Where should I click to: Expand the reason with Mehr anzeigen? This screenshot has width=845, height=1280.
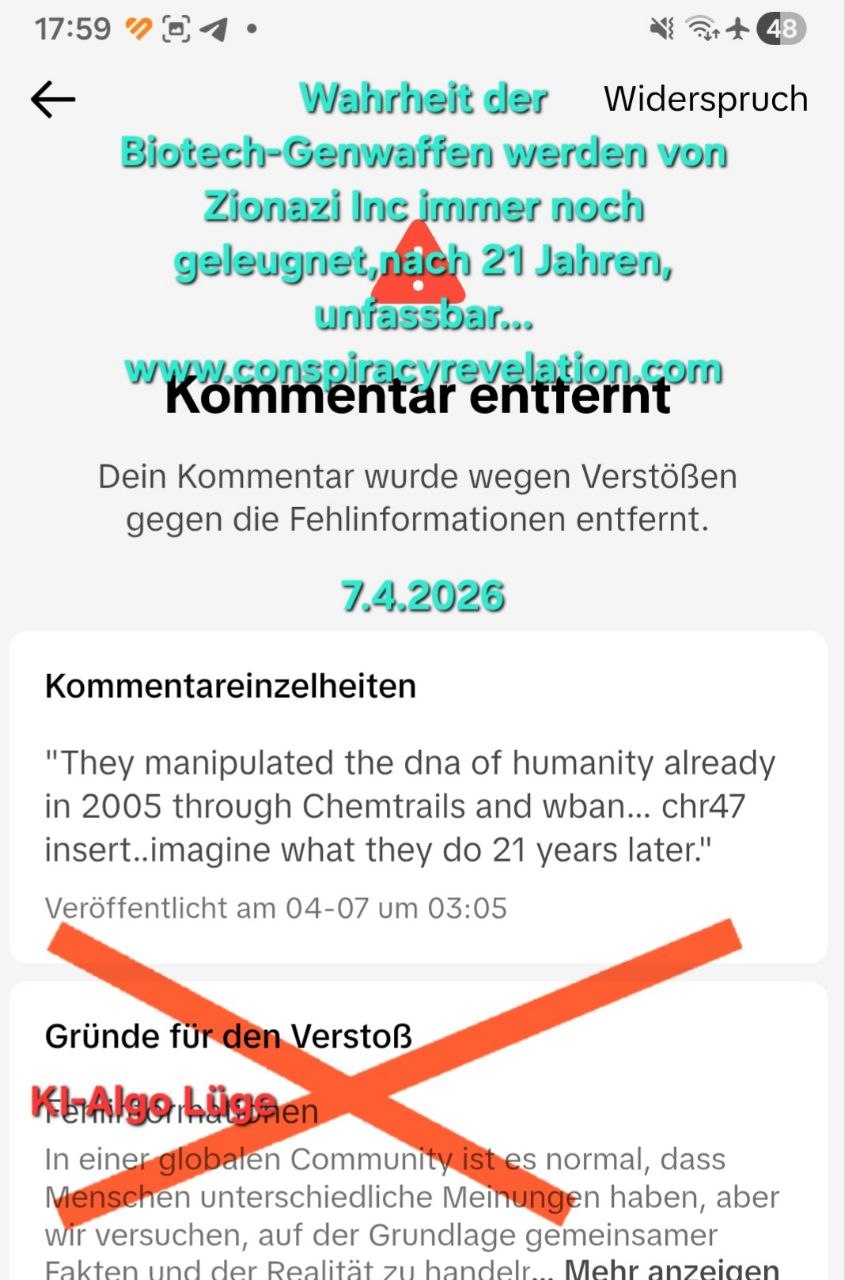[x=672, y=1268]
